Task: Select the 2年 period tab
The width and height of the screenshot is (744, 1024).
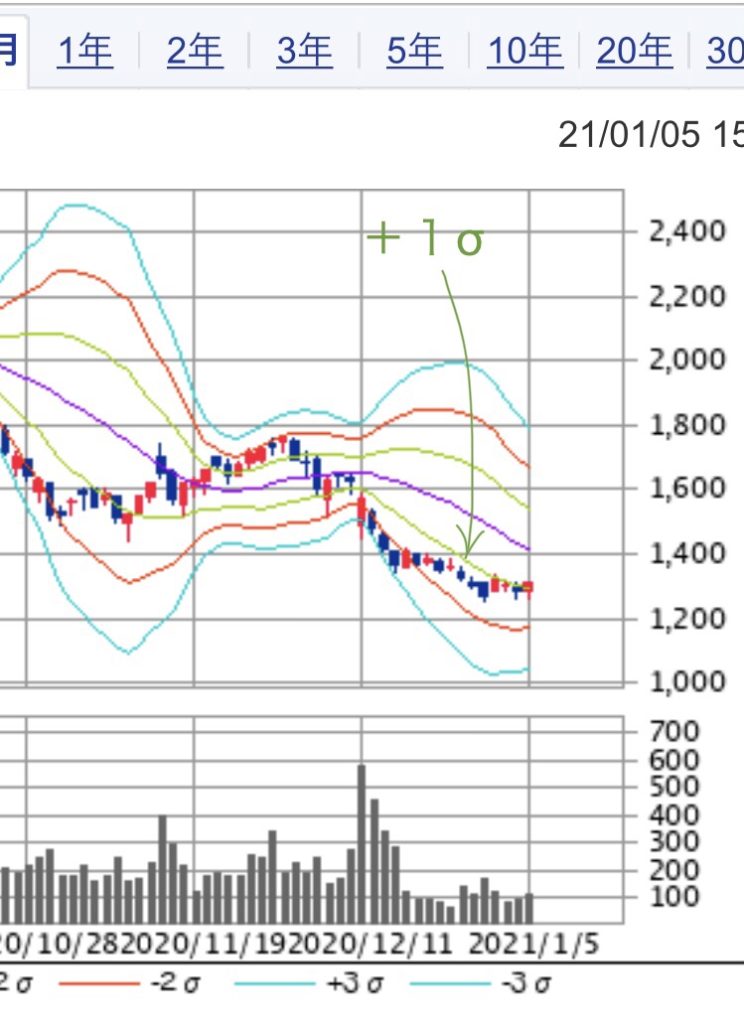Action: pos(195,50)
